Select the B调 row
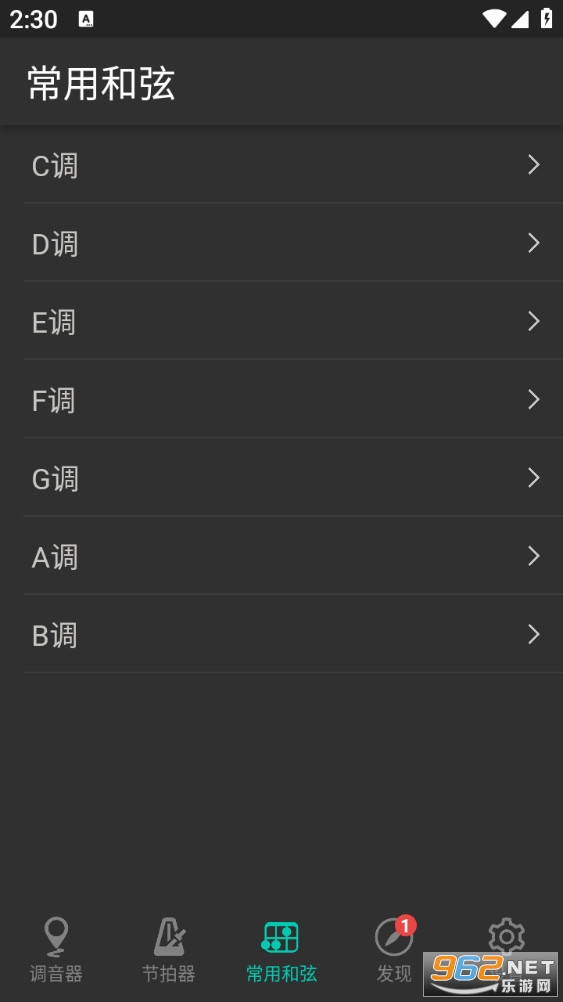Screen dimensions: 563x1002 [x=281, y=634]
